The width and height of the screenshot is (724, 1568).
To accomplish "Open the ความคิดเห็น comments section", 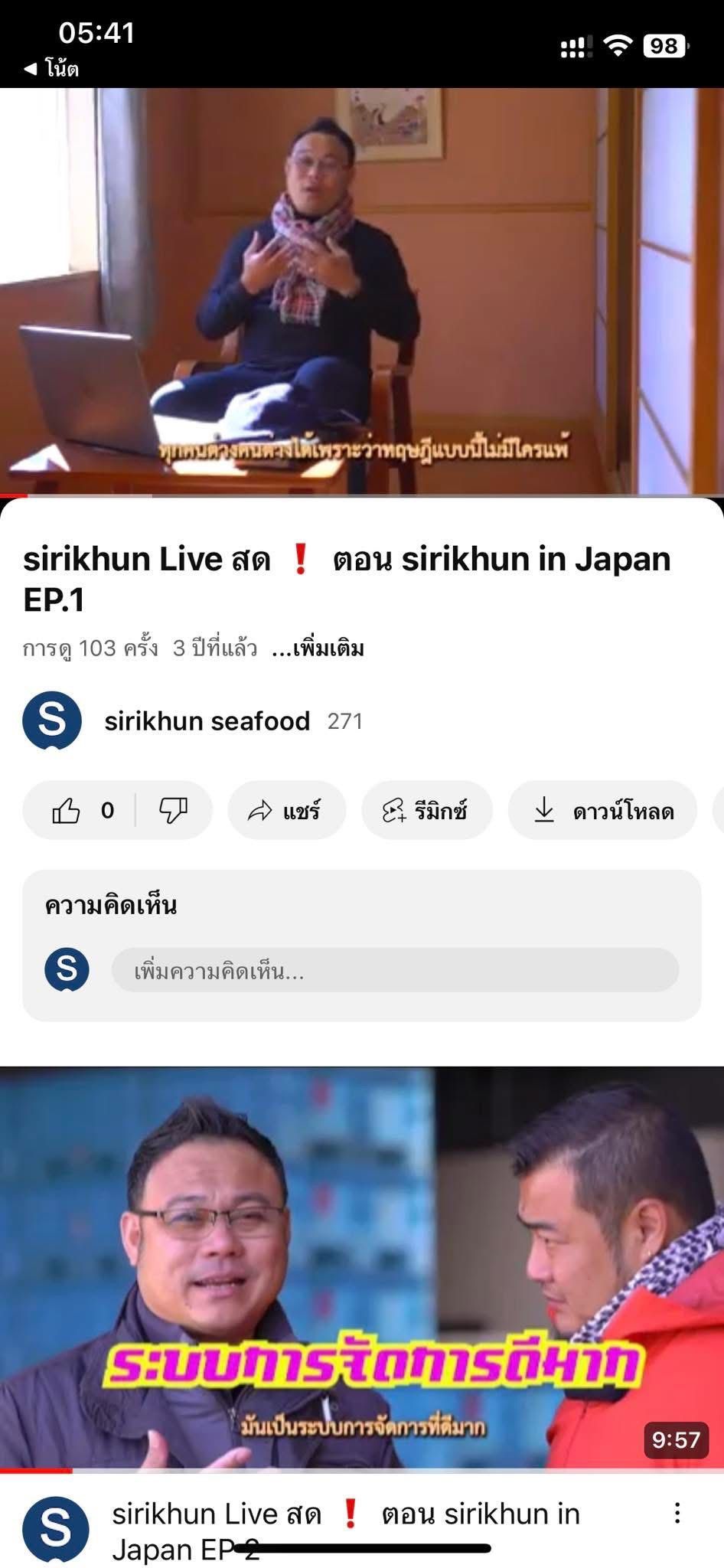I will coord(111,905).
